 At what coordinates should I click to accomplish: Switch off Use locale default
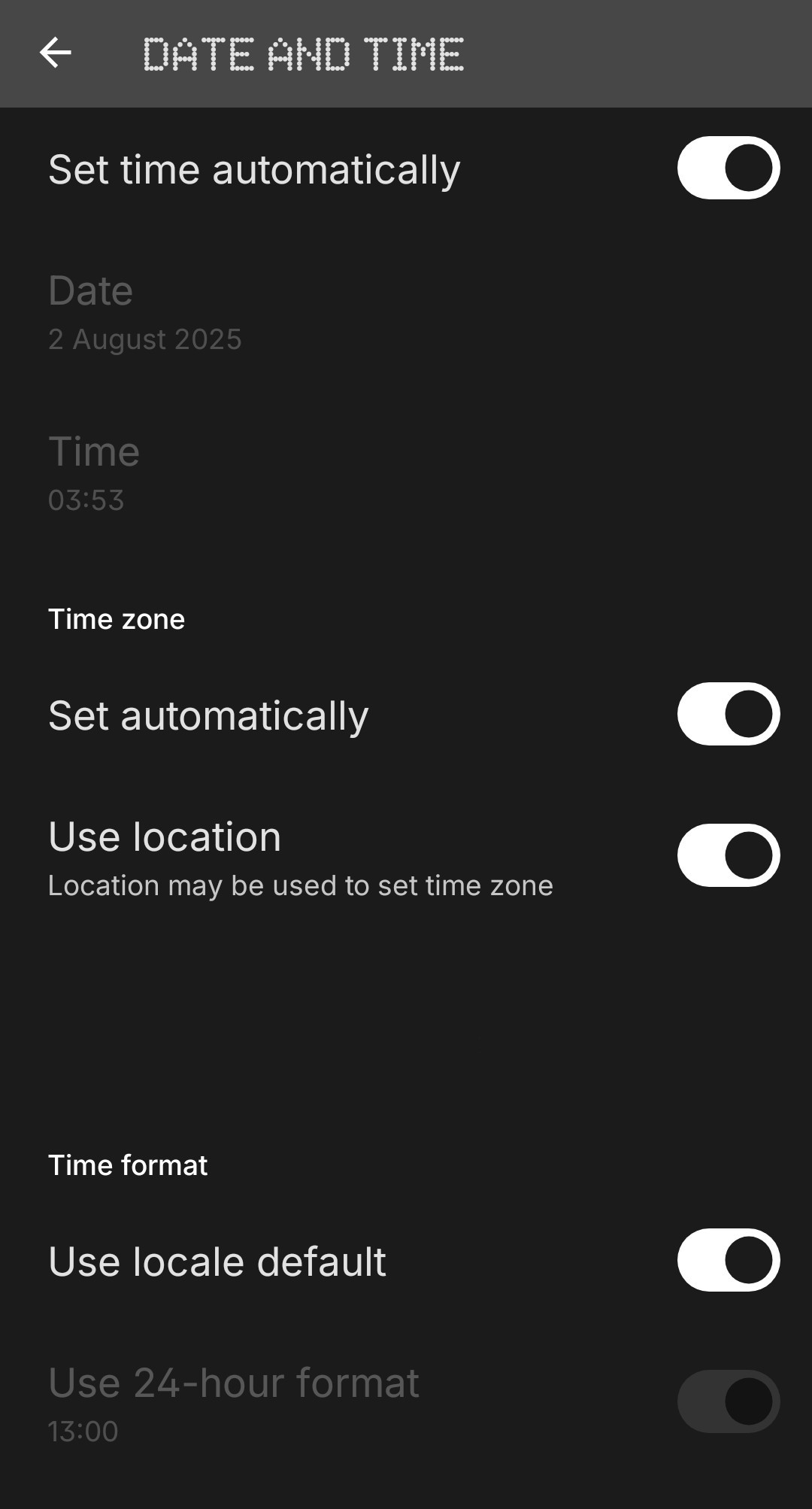coord(728,1260)
